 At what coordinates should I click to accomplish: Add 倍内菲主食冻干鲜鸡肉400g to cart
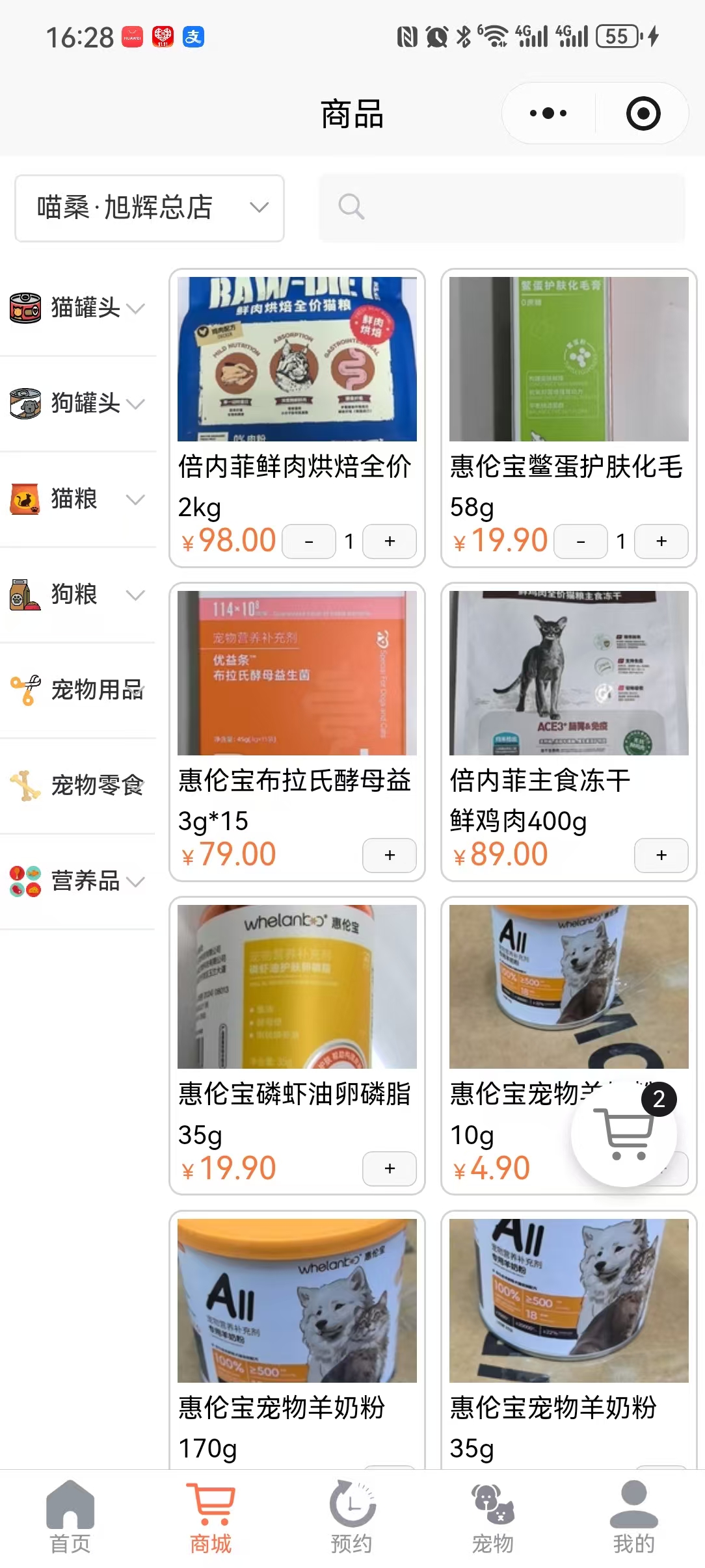tap(661, 855)
